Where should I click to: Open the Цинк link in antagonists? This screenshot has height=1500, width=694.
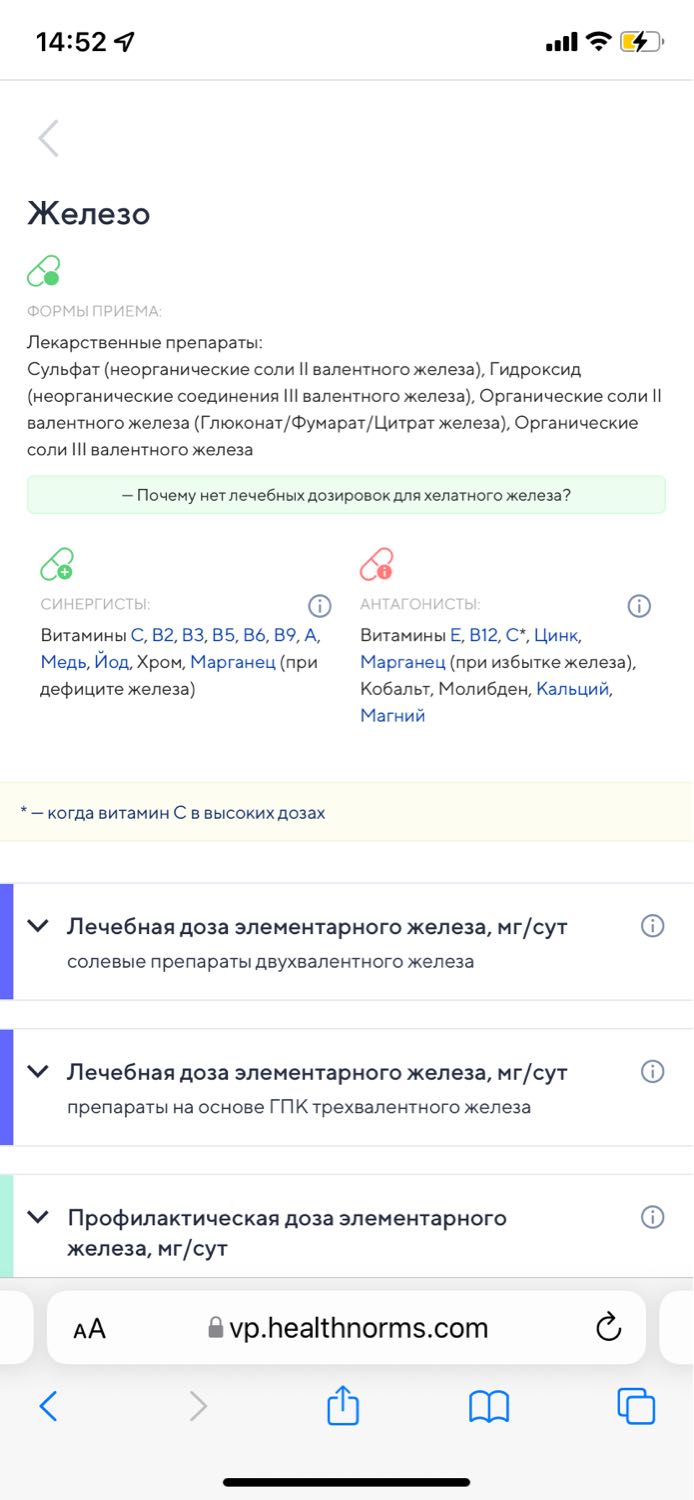[x=556, y=635]
